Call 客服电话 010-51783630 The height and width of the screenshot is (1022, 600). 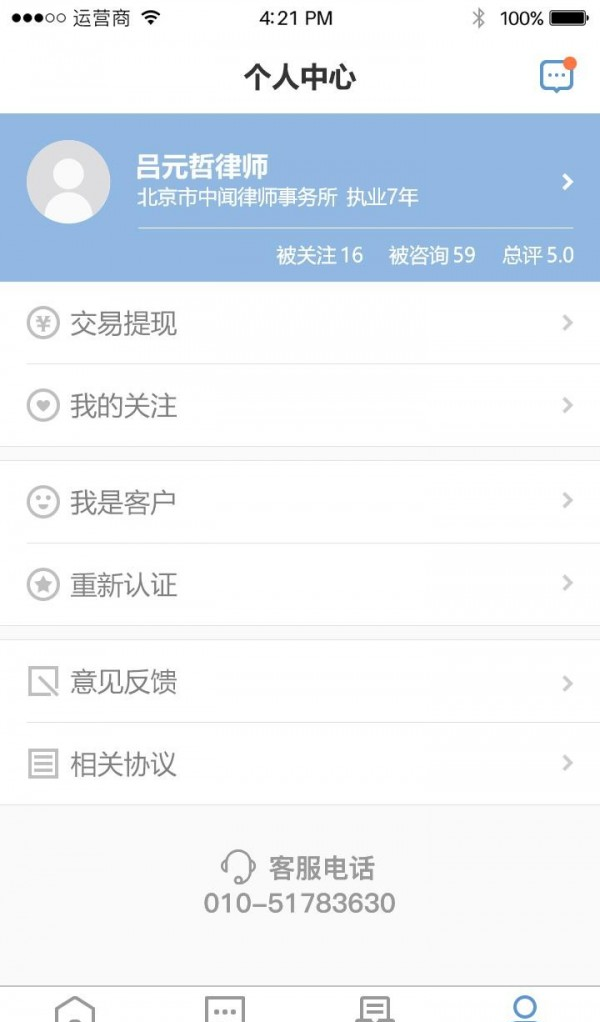(x=299, y=903)
